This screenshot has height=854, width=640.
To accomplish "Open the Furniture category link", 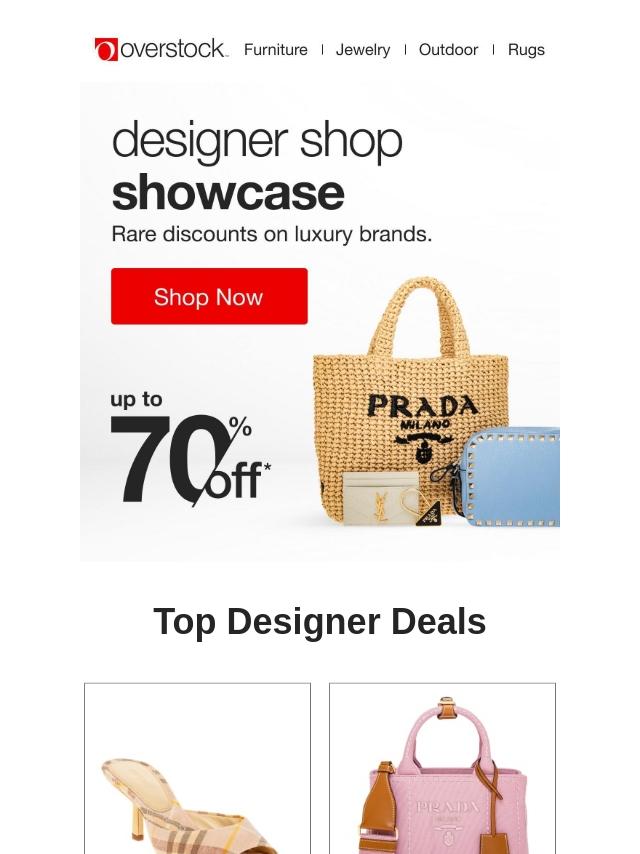I will pyautogui.click(x=275, y=49).
